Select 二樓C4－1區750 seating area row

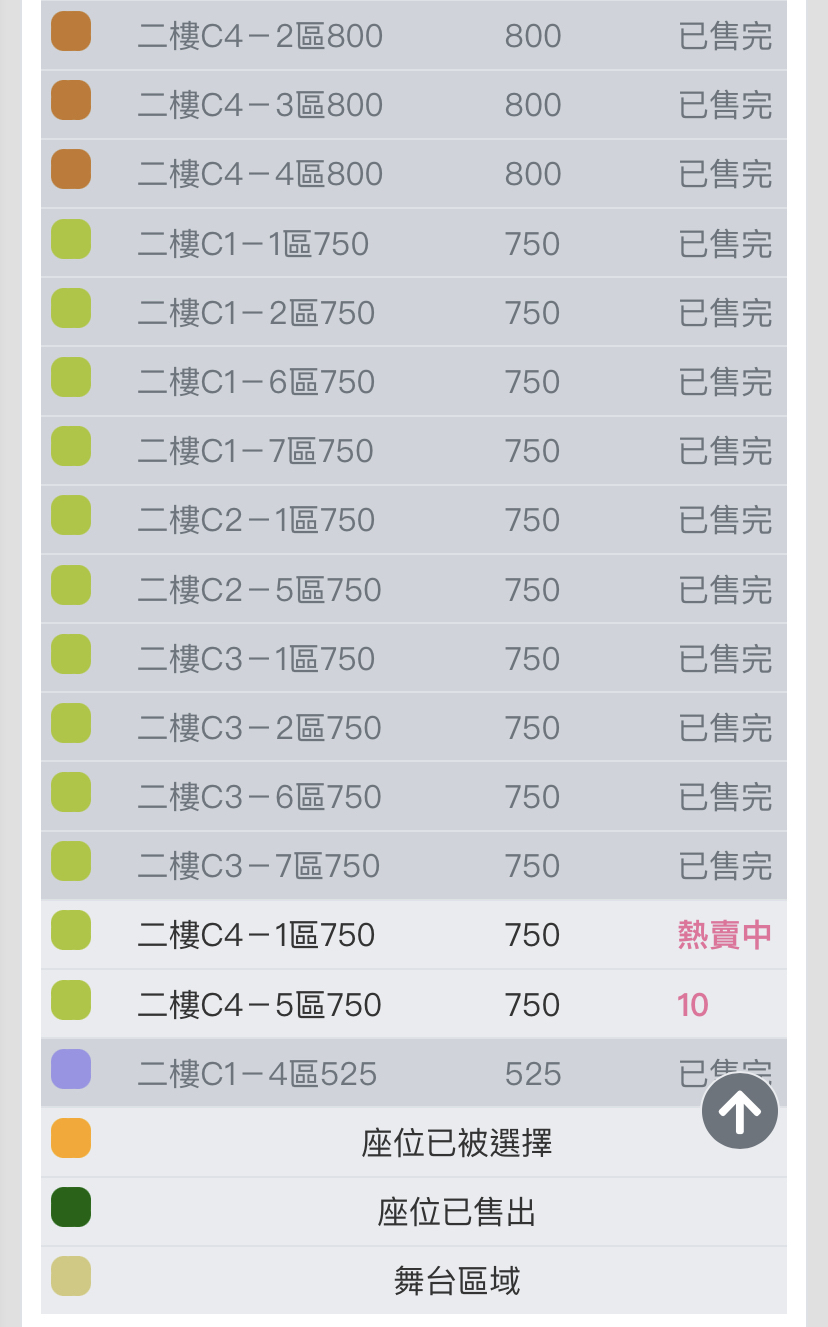[414, 935]
